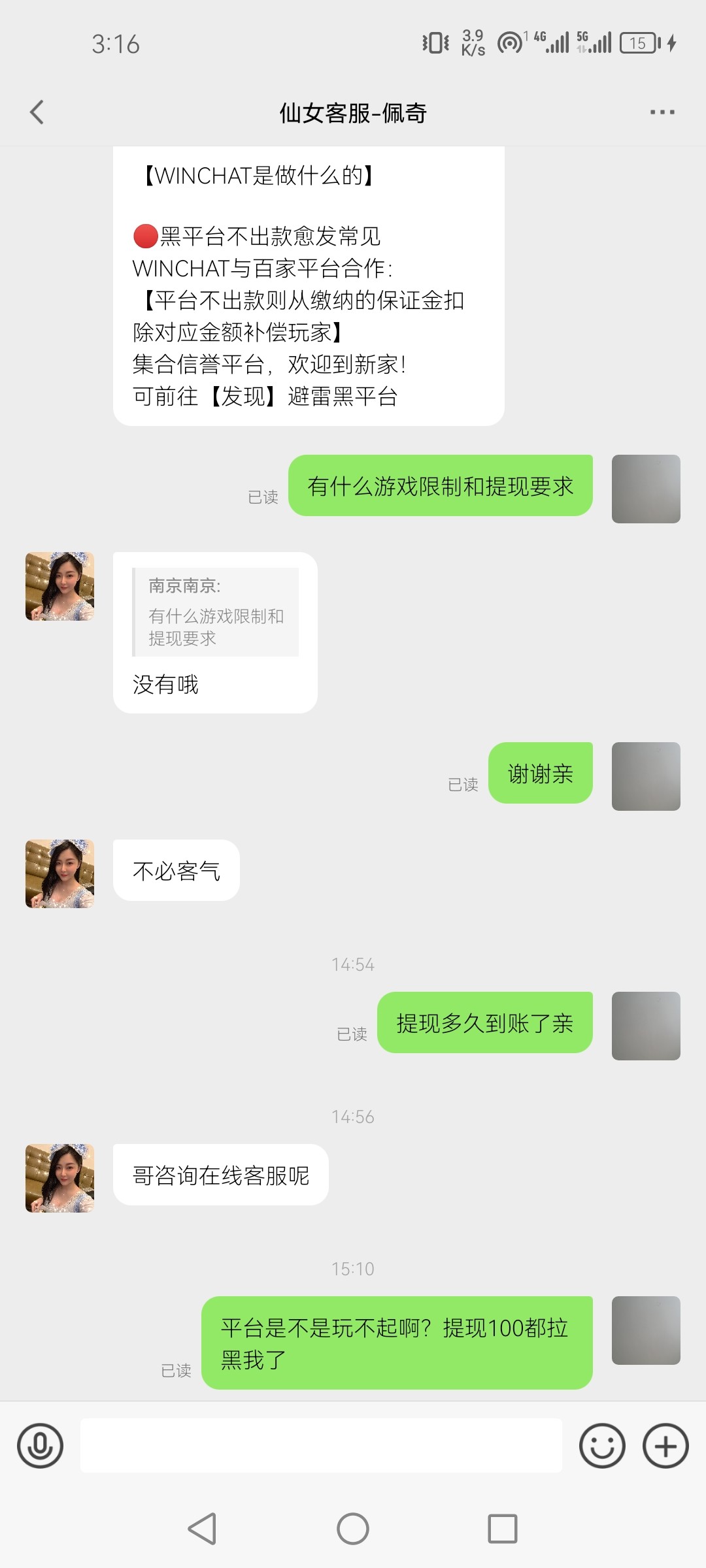Open the three-dot chat options menu
706x1568 pixels.
tap(662, 111)
